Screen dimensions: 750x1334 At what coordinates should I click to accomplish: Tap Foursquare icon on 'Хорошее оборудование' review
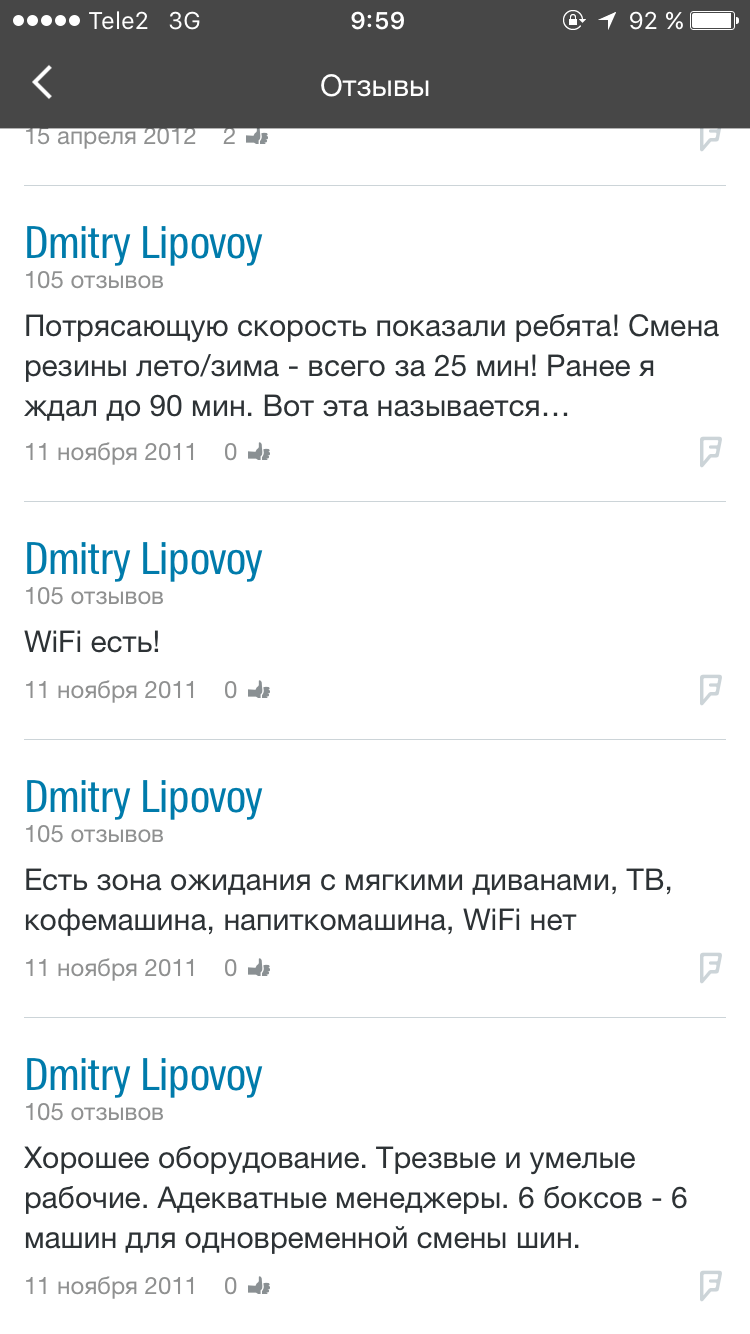710,1286
